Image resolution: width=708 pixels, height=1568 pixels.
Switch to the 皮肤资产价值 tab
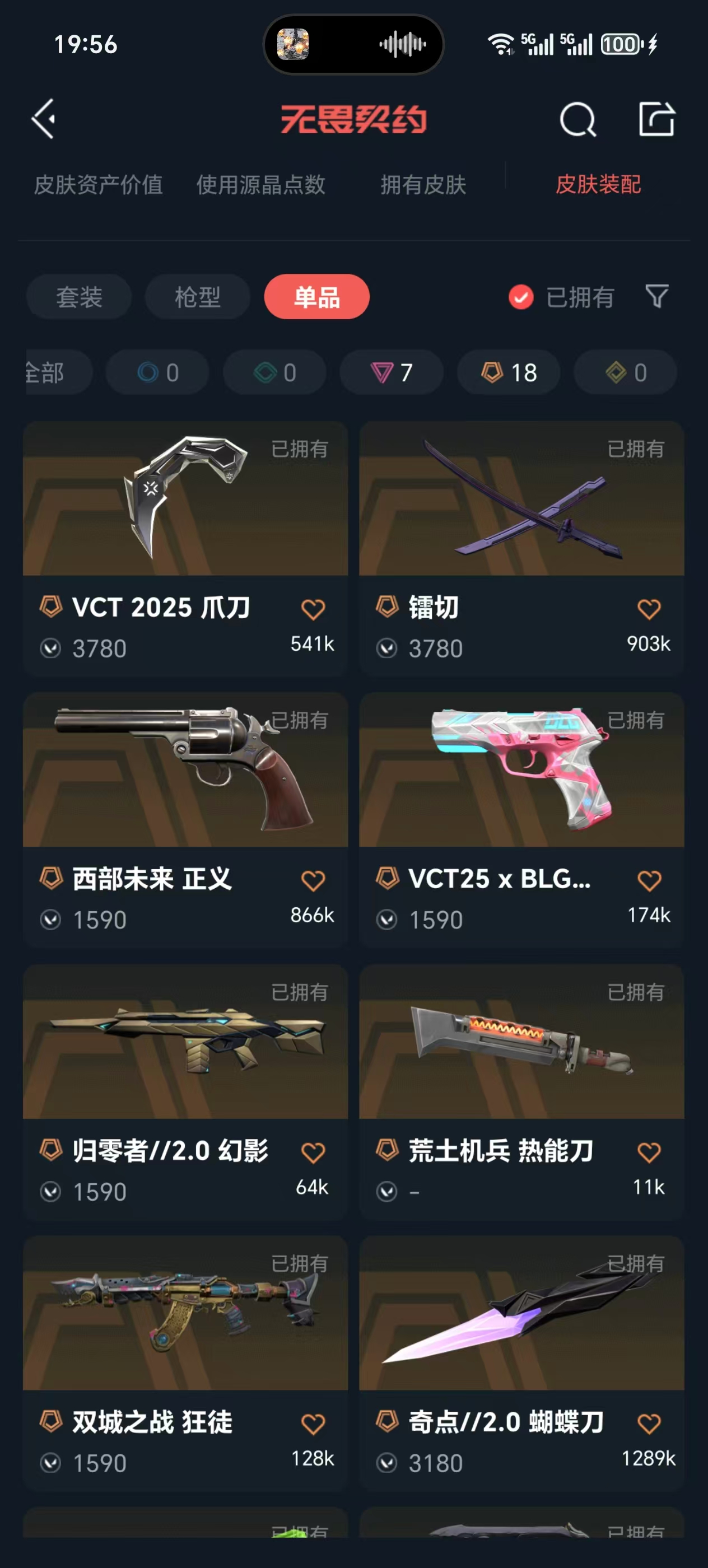(x=98, y=184)
